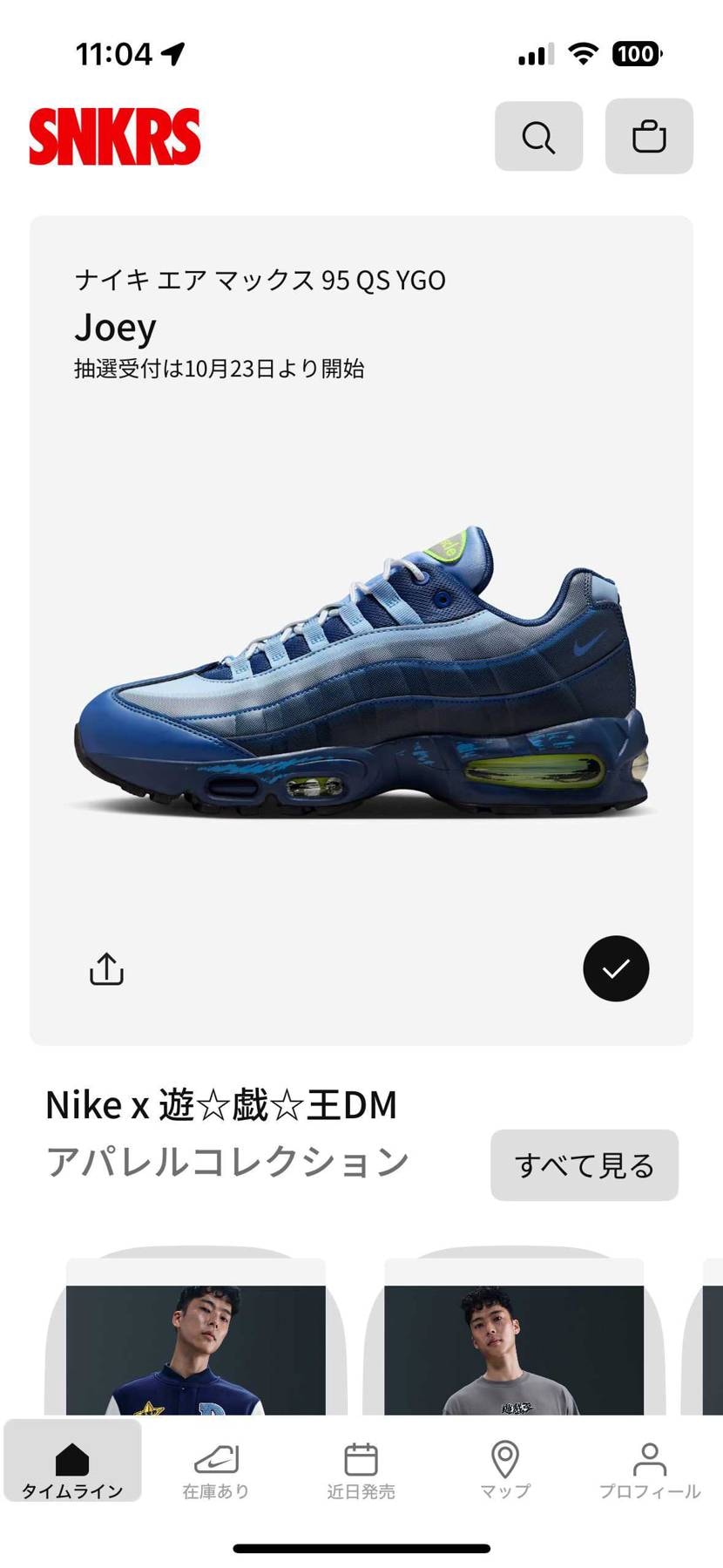
Task: Switch to the タイムライン tab
Action: click(72, 1470)
